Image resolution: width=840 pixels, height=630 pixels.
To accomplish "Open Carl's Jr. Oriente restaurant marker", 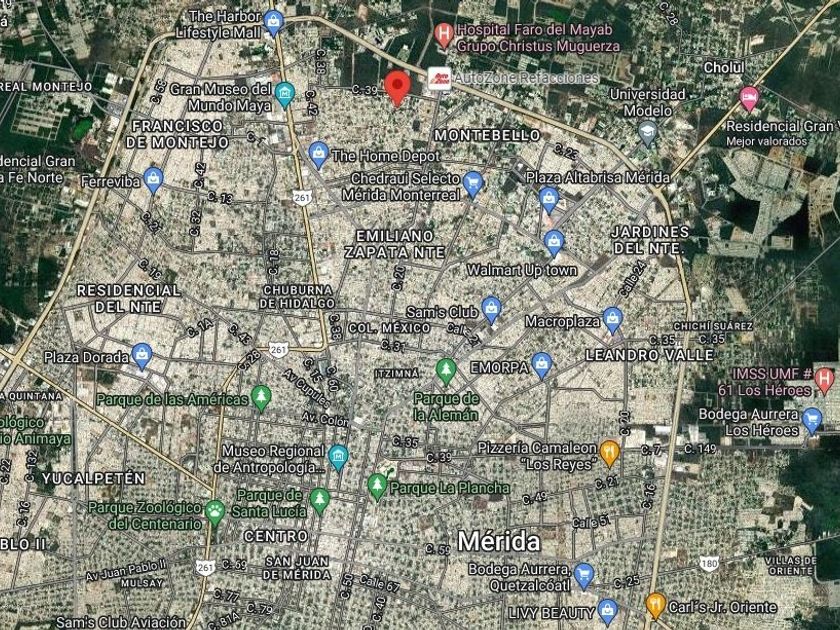I will point(656,605).
